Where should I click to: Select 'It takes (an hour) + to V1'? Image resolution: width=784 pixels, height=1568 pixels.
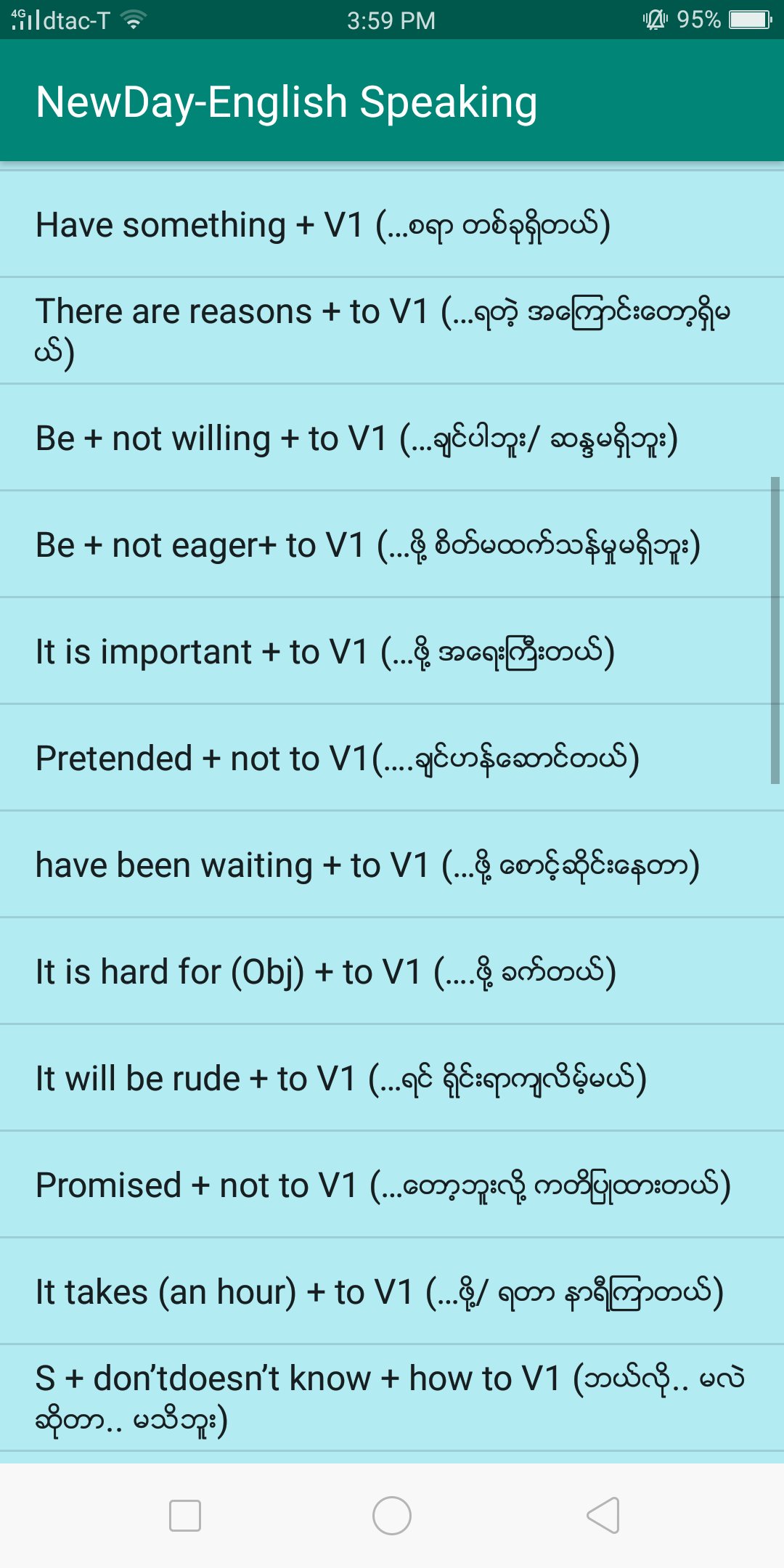point(392,1291)
